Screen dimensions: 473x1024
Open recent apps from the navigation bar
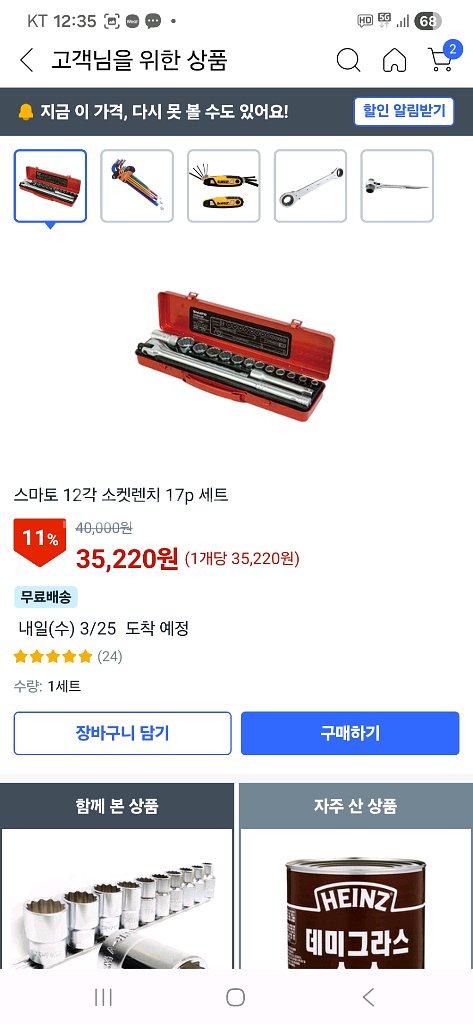[x=103, y=997]
